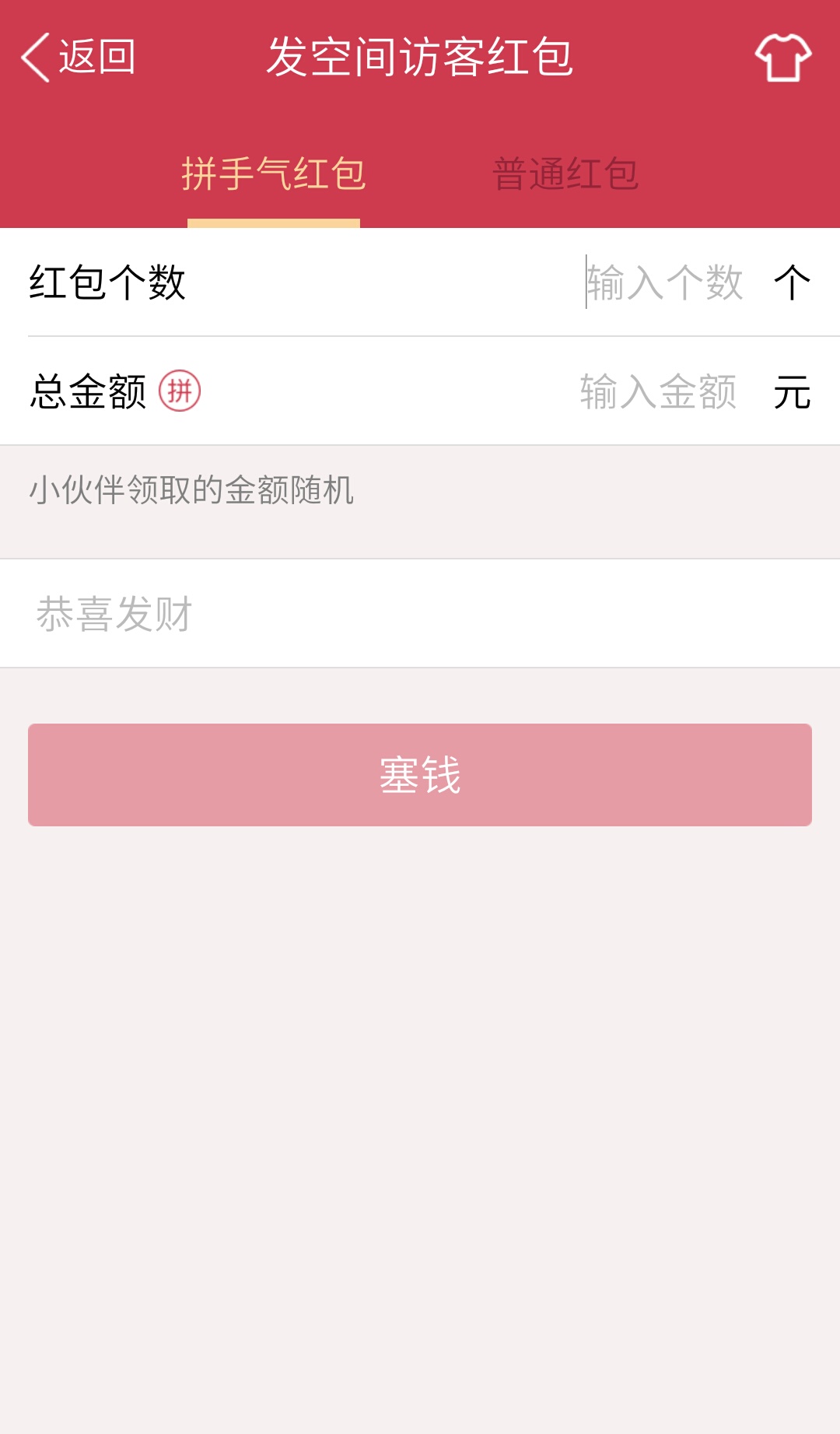This screenshot has width=840, height=1434.
Task: Select the left-pointing arrow in title bar
Action: 36,58
